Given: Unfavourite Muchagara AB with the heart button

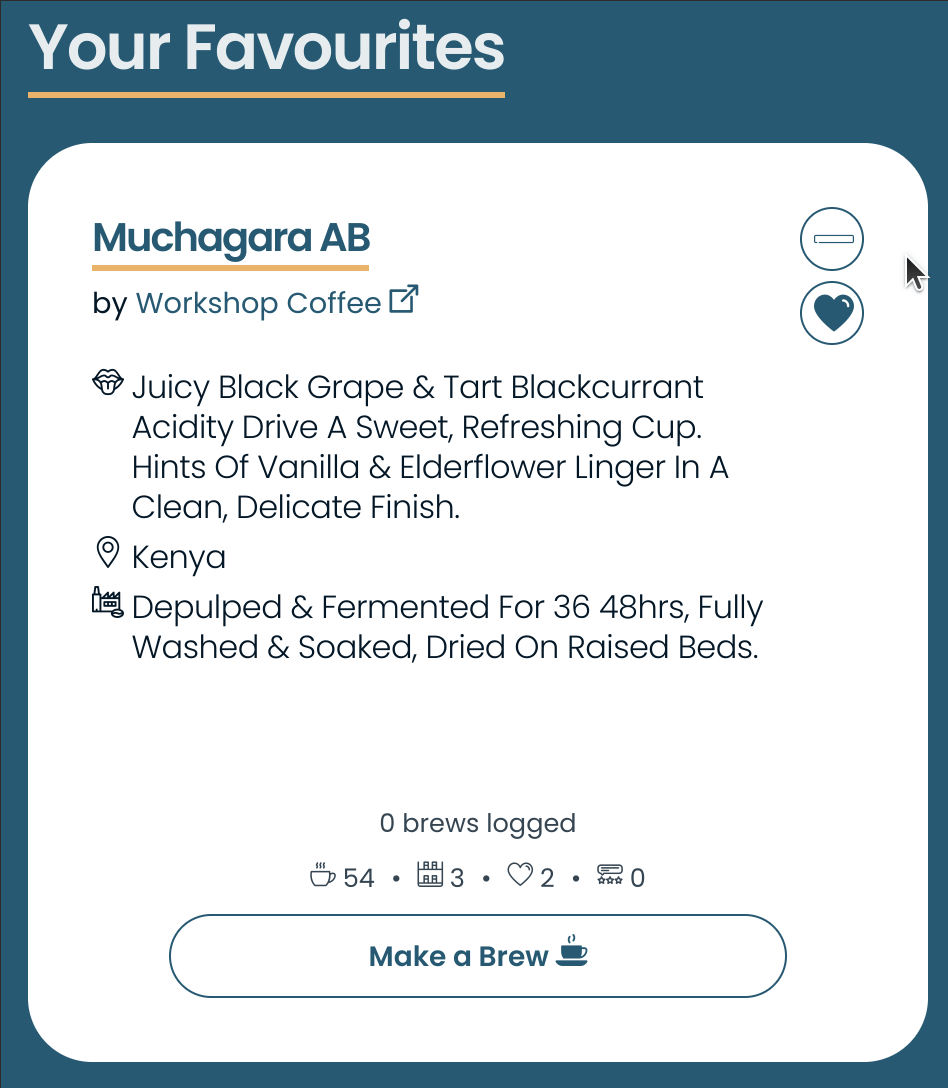Looking at the screenshot, I should (x=831, y=314).
